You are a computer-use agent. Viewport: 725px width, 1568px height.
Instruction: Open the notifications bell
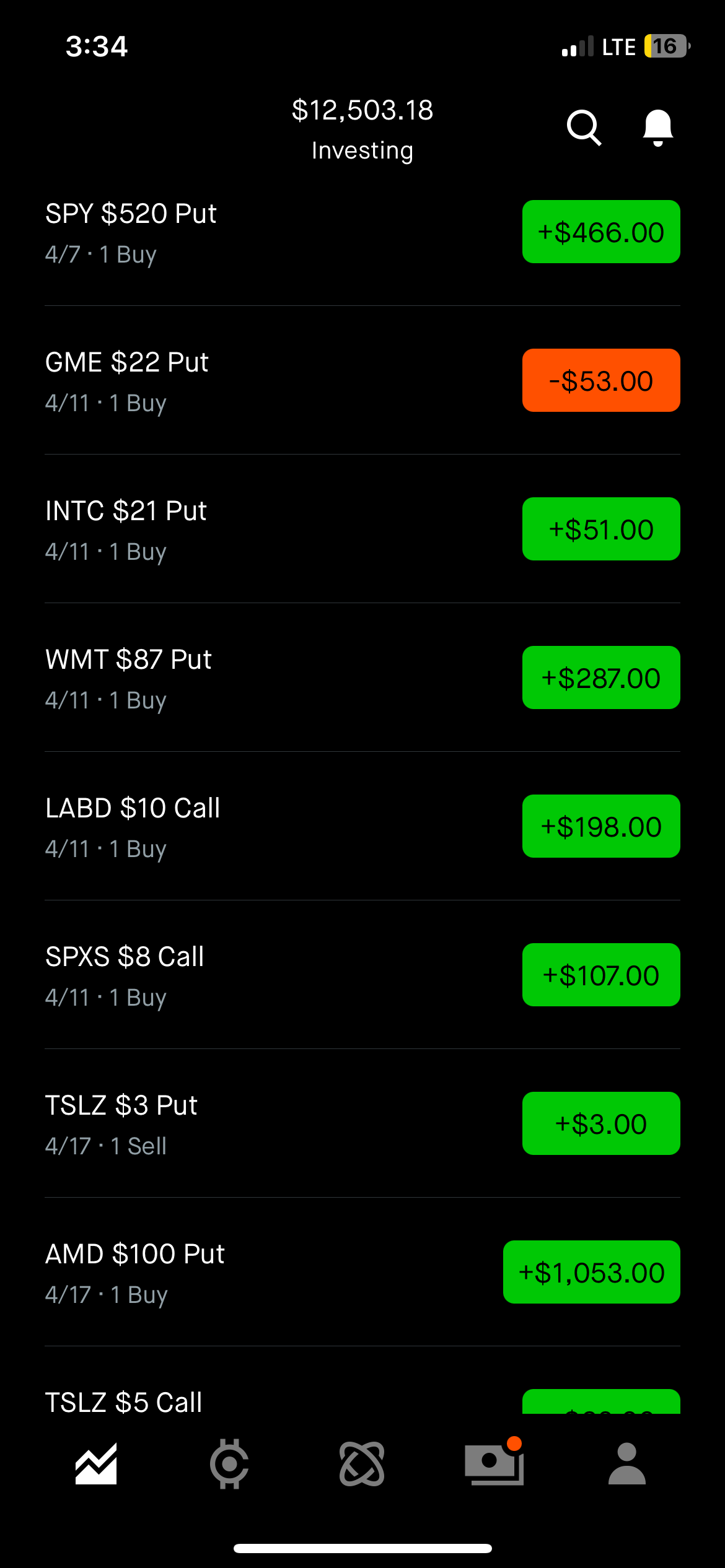[x=657, y=128]
